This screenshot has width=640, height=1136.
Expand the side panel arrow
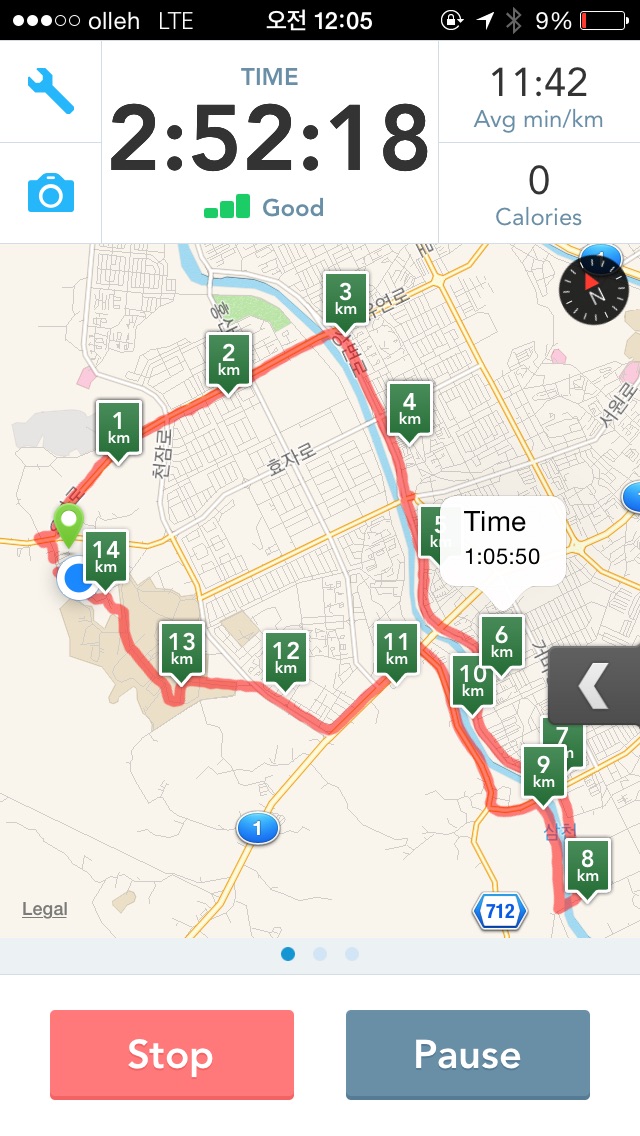point(595,686)
